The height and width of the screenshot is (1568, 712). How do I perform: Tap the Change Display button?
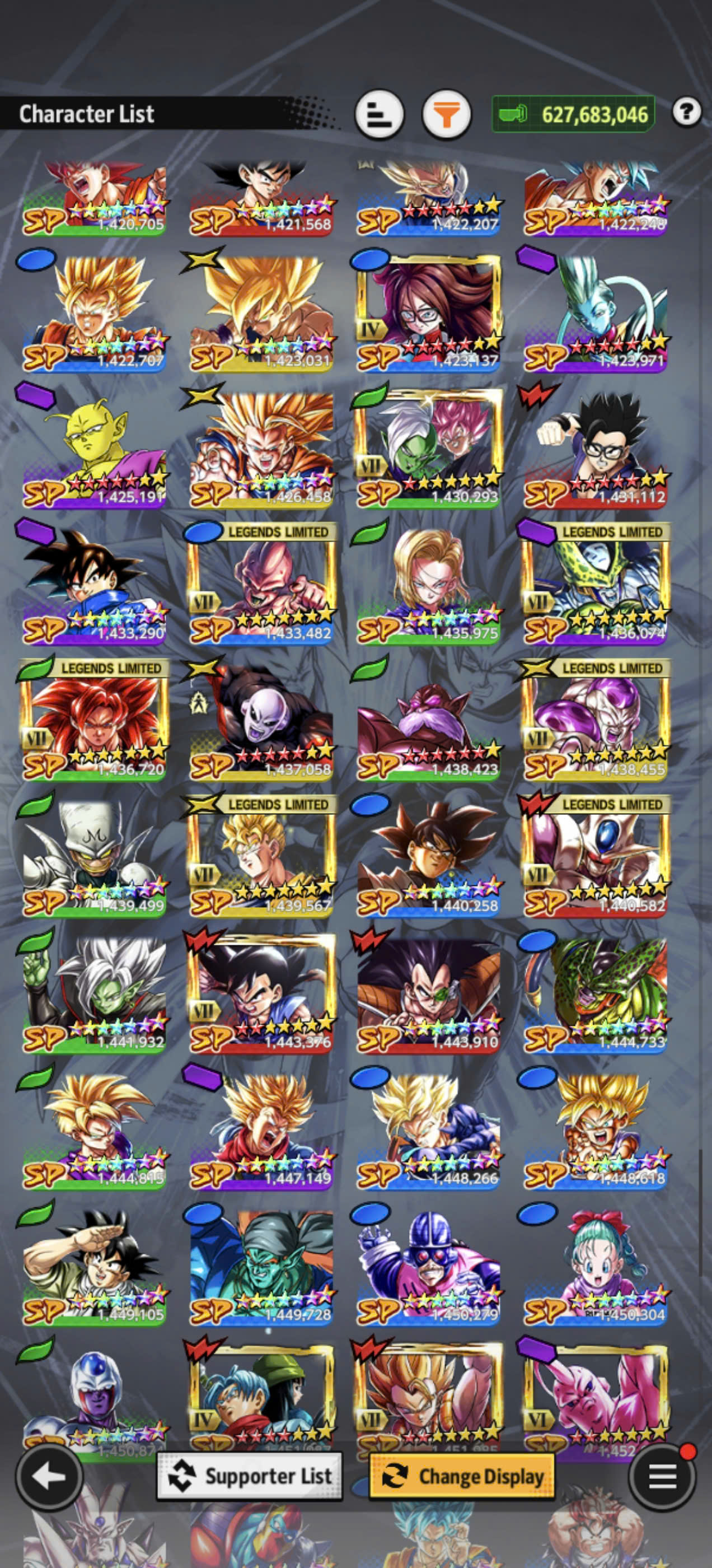pyautogui.click(x=462, y=1476)
